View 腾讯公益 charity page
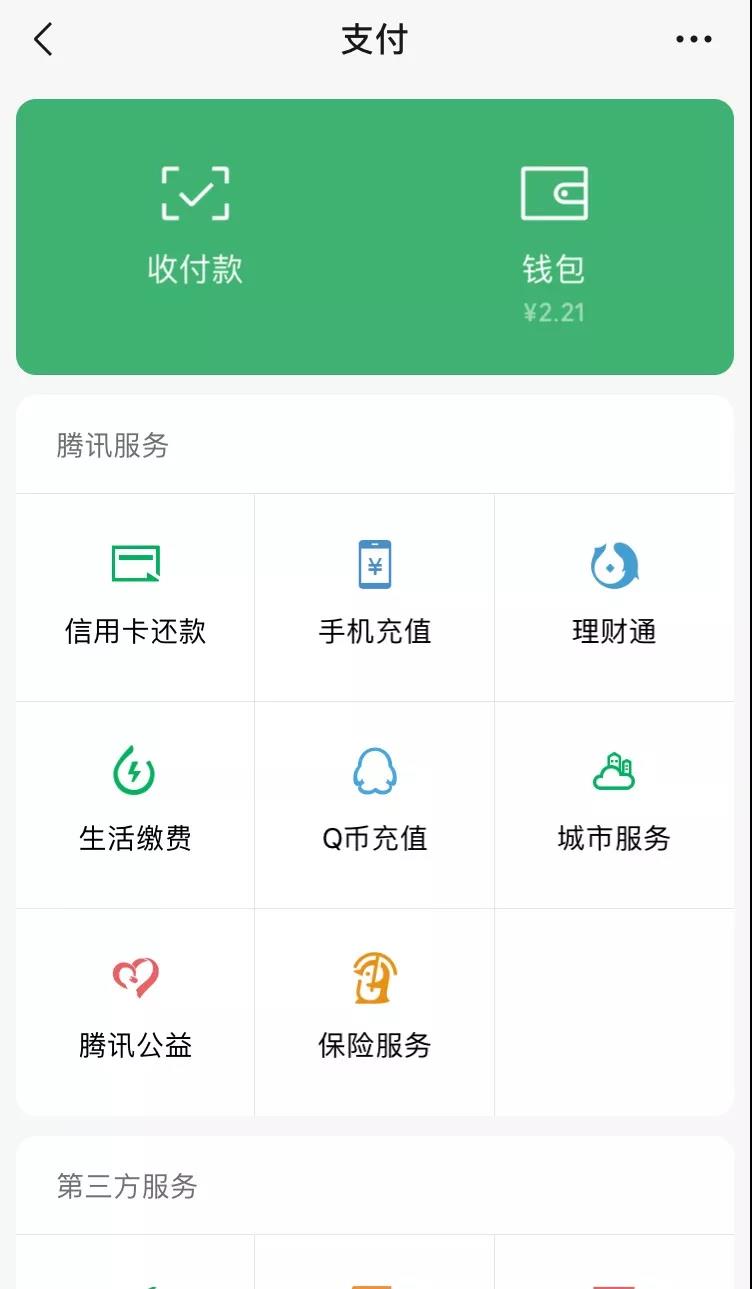Image resolution: width=752 pixels, height=1289 pixels. pos(135,1011)
